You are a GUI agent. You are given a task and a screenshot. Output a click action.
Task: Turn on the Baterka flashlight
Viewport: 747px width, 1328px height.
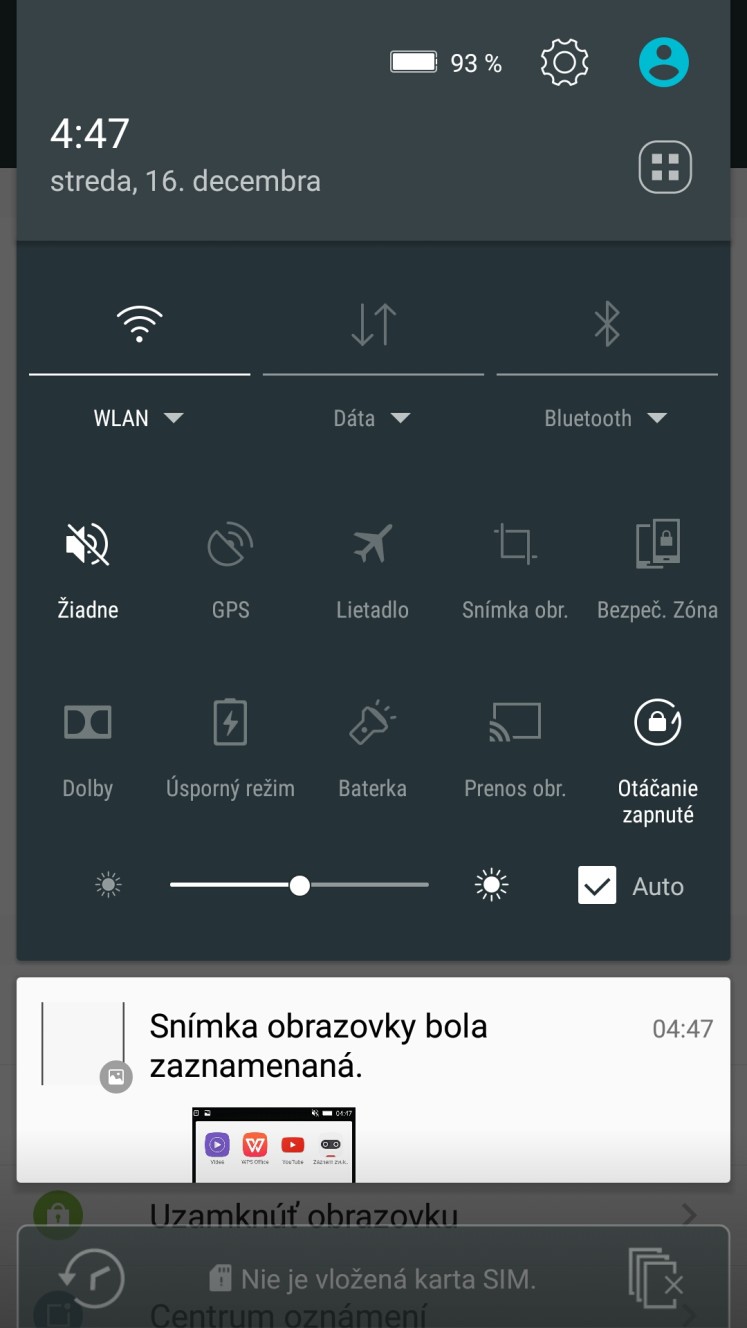click(373, 749)
